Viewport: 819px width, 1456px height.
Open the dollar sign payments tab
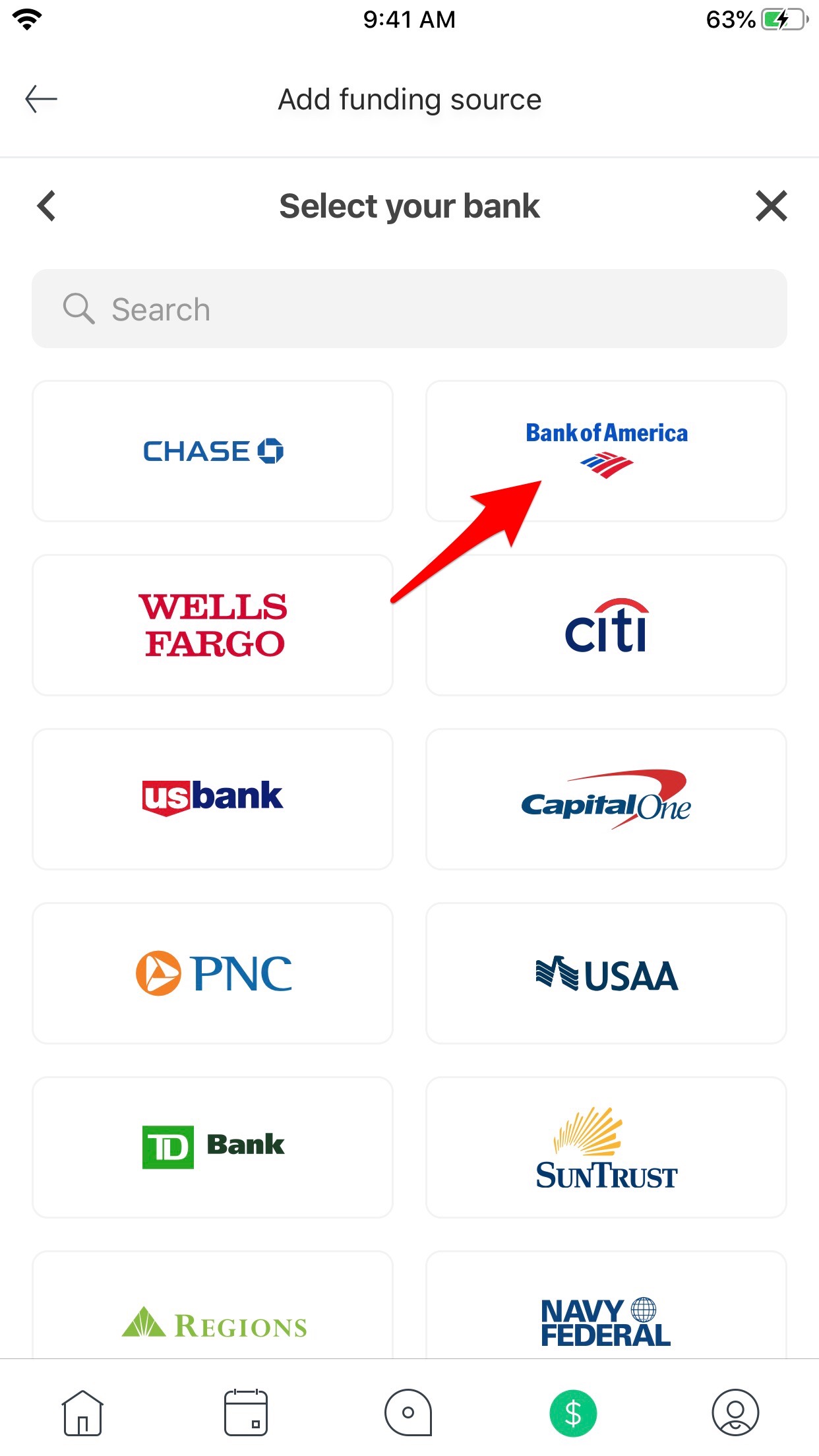[573, 1413]
